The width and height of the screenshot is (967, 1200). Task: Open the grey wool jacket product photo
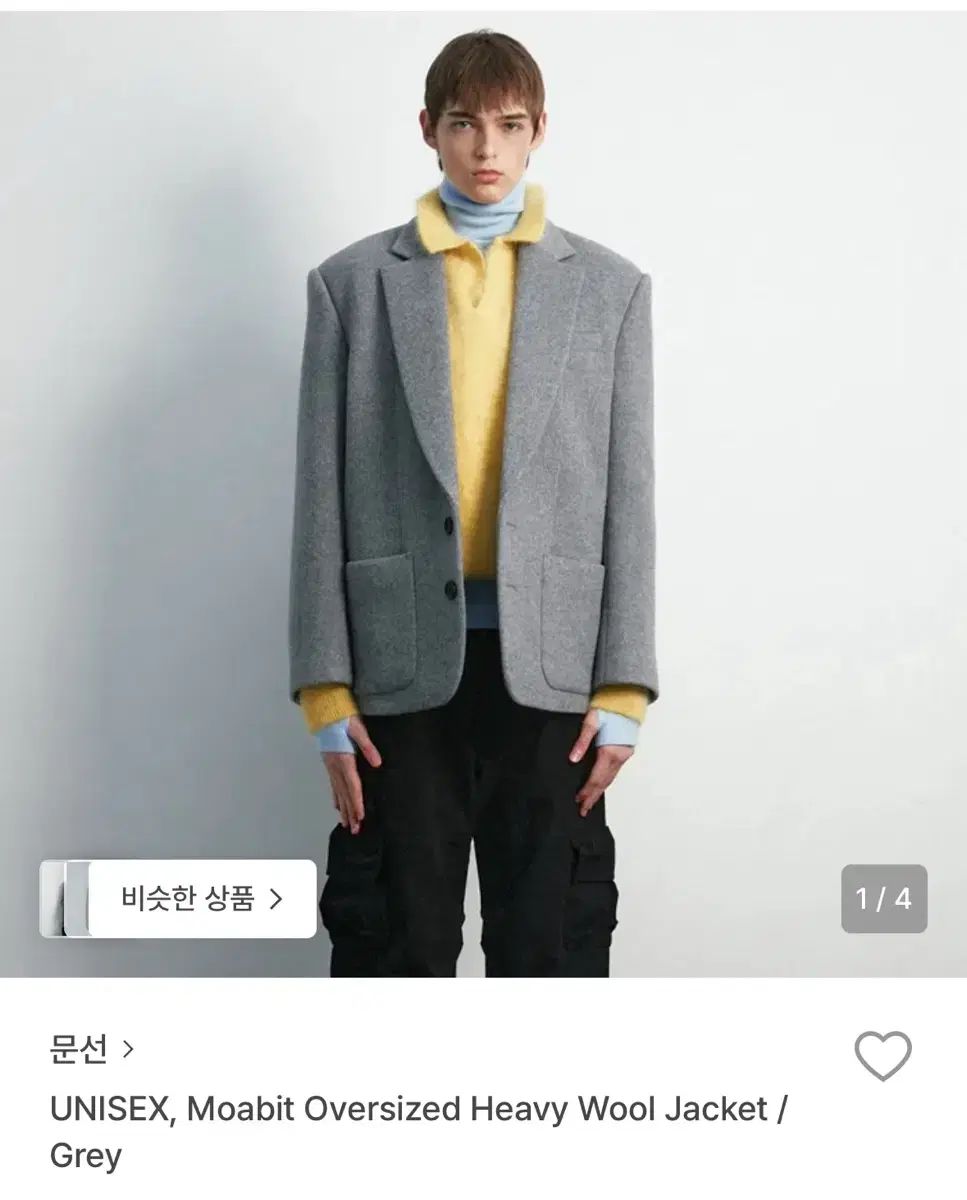tap(483, 480)
